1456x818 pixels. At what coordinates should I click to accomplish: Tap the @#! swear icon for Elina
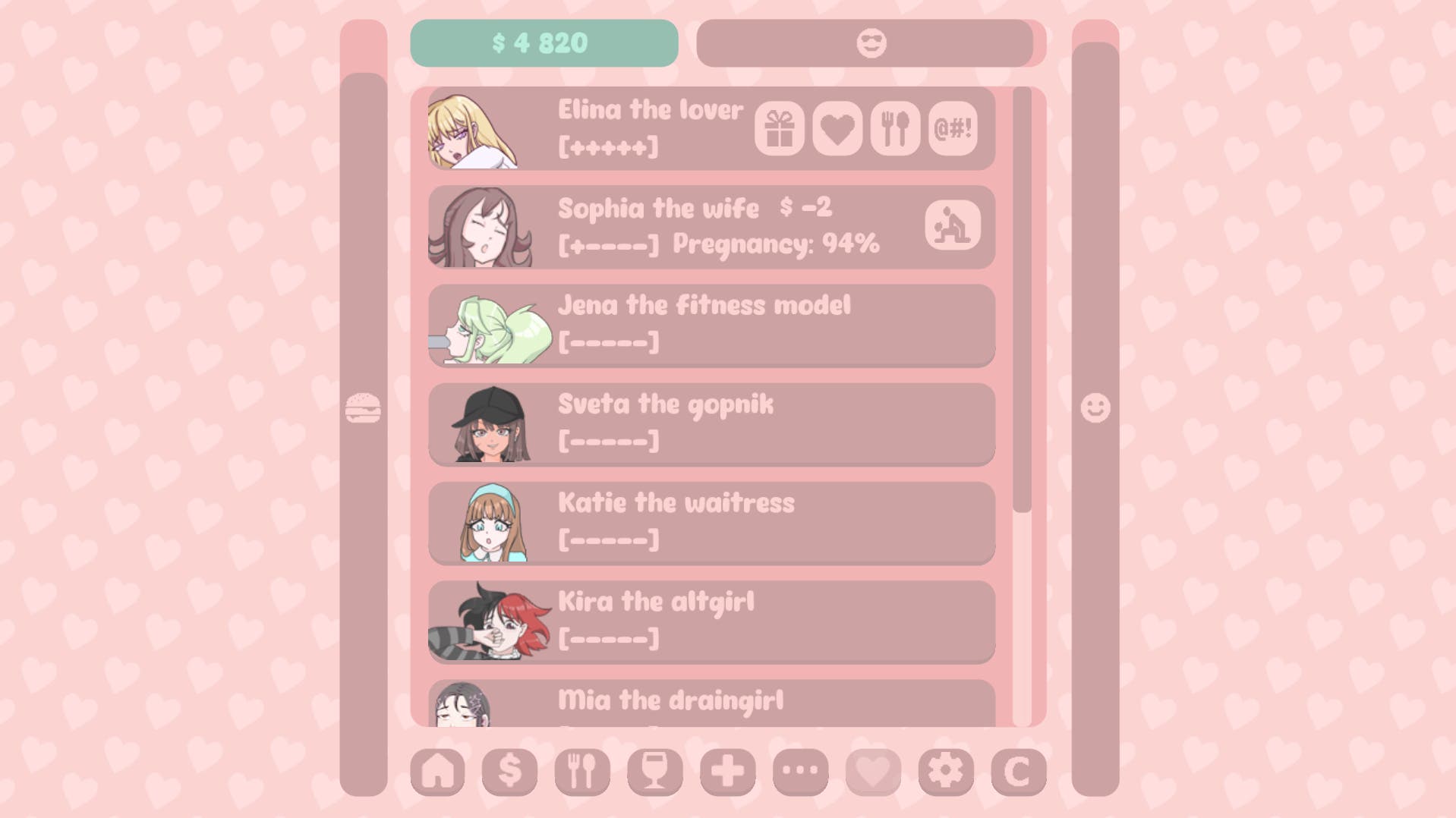[x=953, y=128]
